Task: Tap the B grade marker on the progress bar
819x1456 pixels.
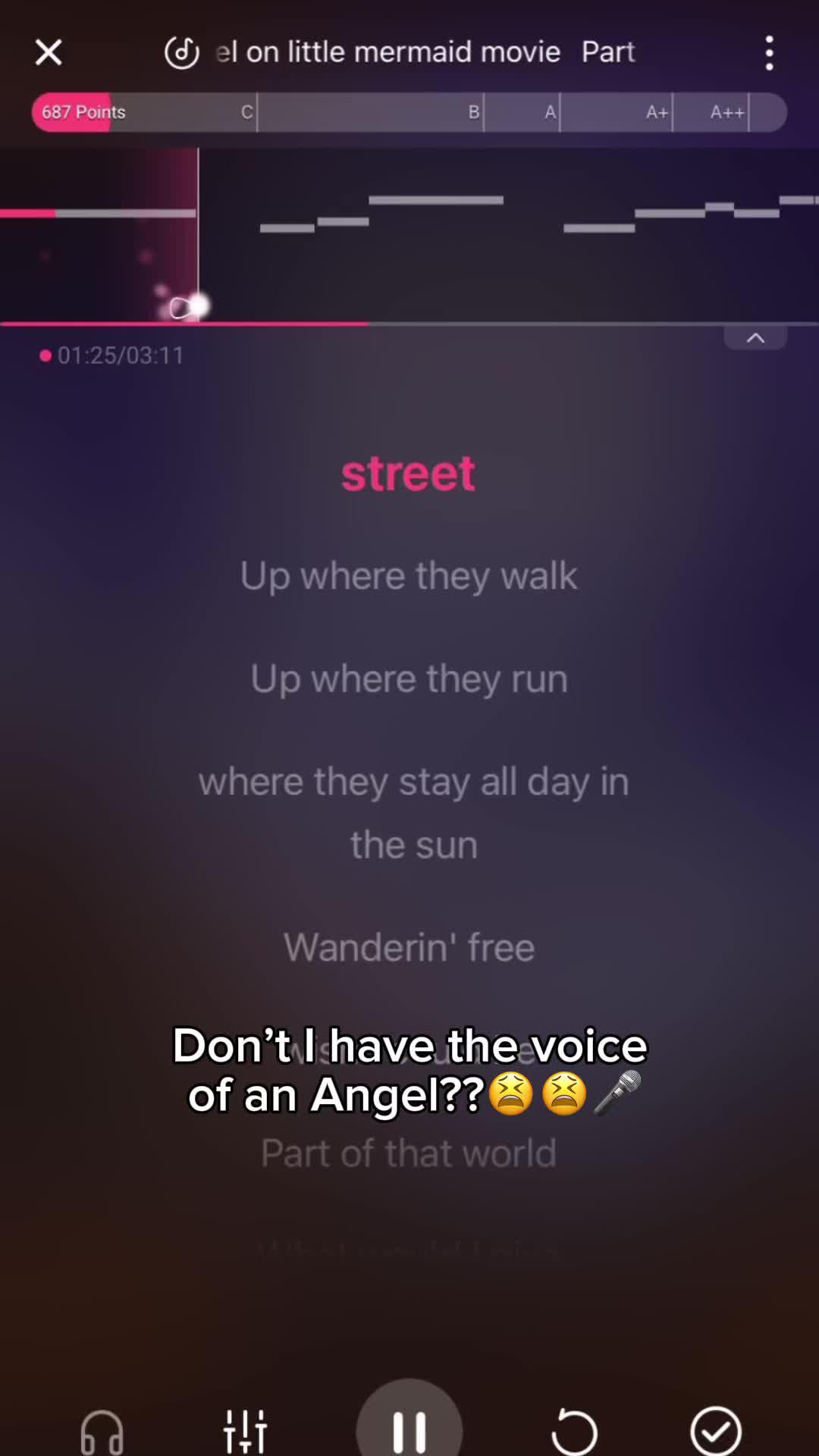Action: point(473,111)
